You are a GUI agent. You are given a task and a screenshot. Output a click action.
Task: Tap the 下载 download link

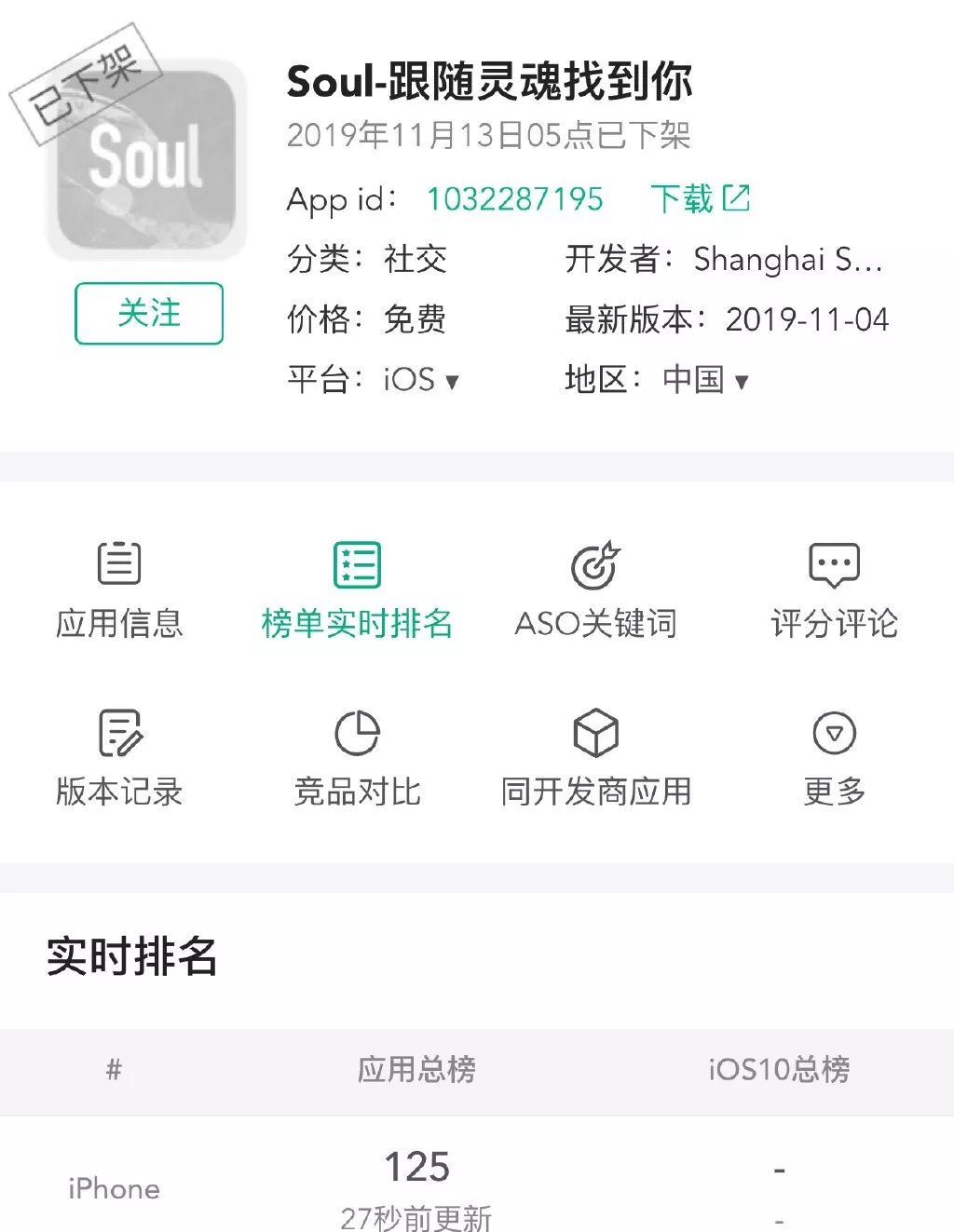[700, 198]
